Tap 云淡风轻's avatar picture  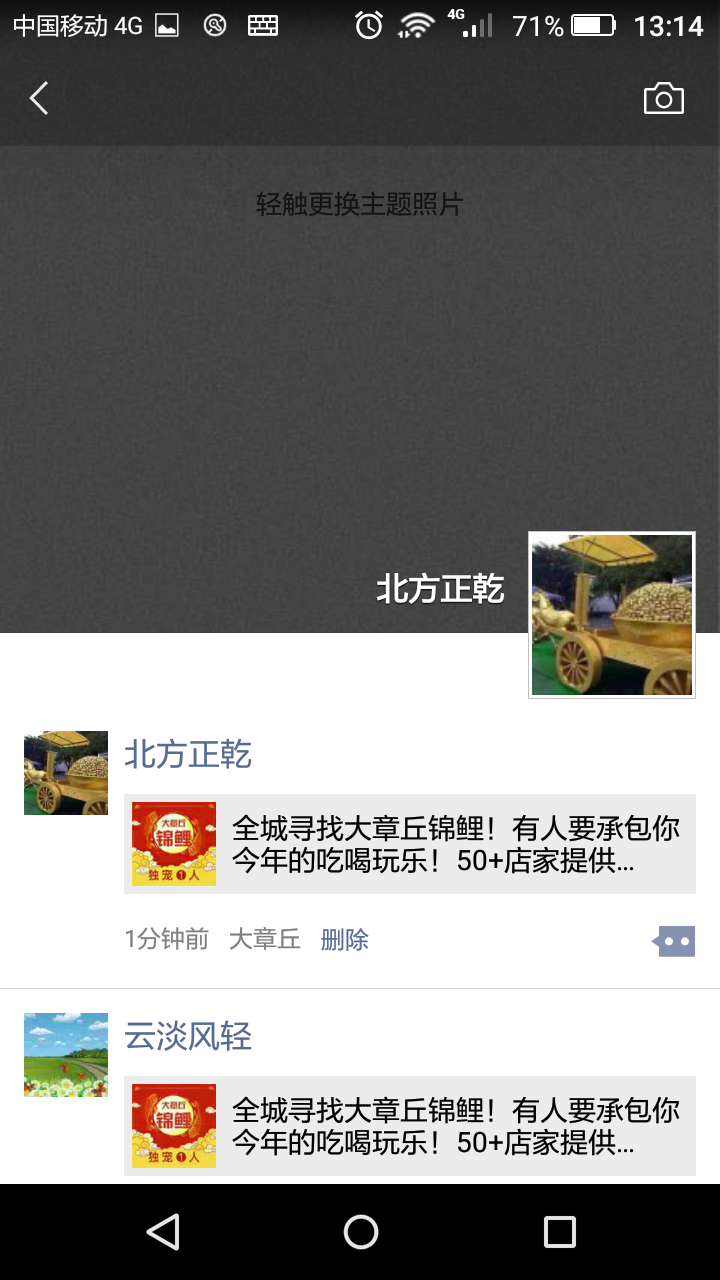(x=66, y=1055)
